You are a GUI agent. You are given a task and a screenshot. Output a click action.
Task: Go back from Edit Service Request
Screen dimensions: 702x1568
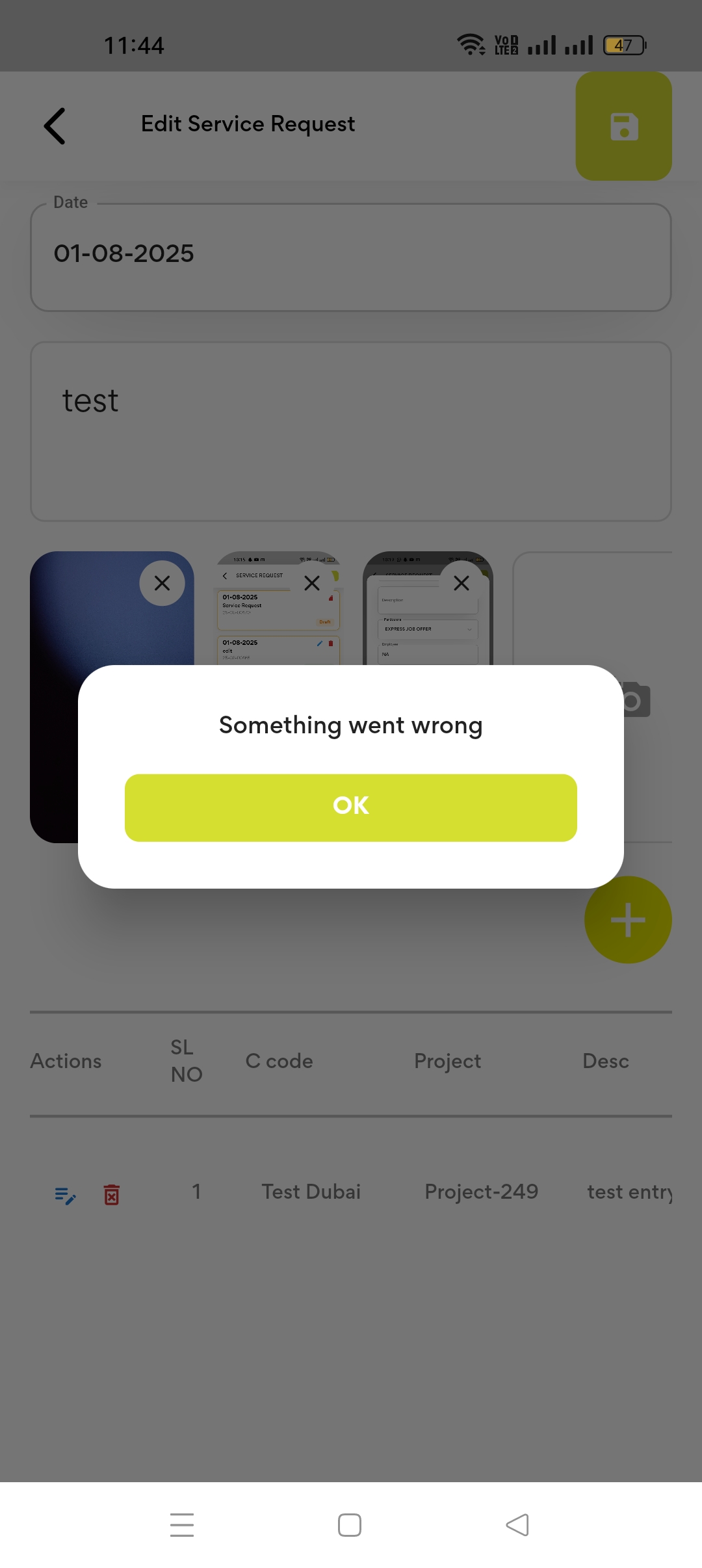coord(55,125)
